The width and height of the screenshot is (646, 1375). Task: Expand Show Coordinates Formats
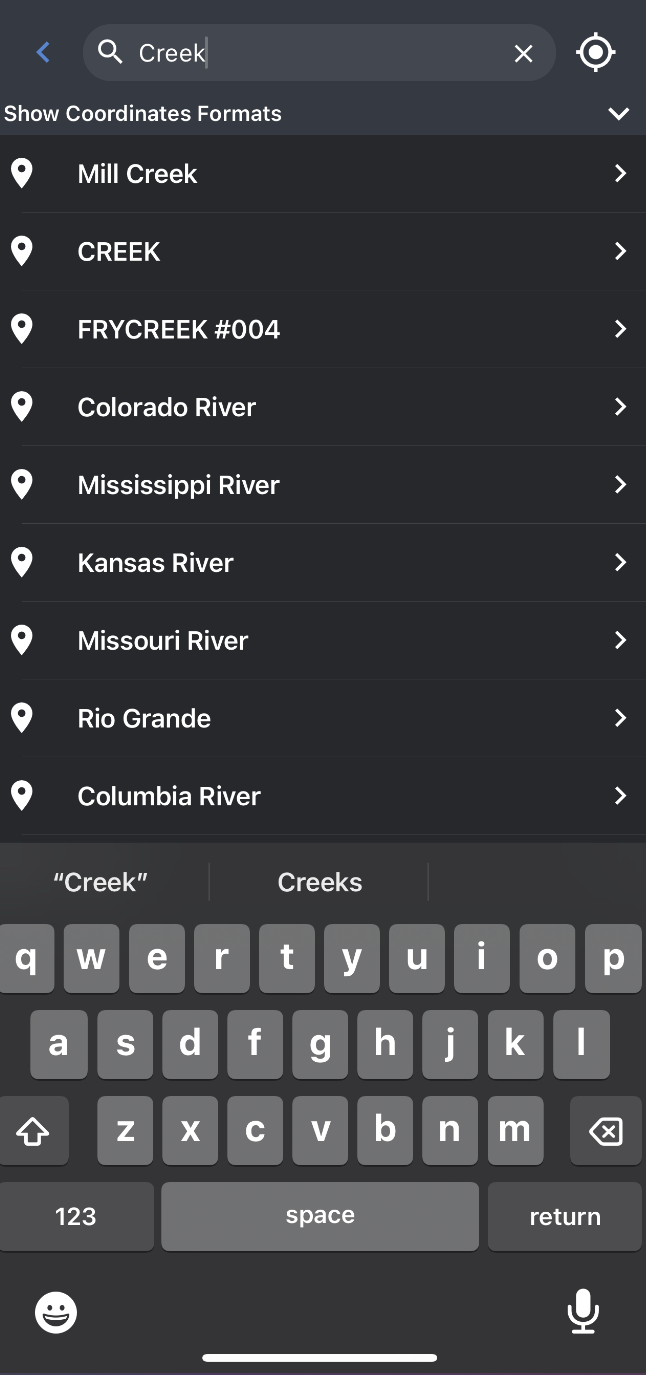pyautogui.click(x=618, y=114)
